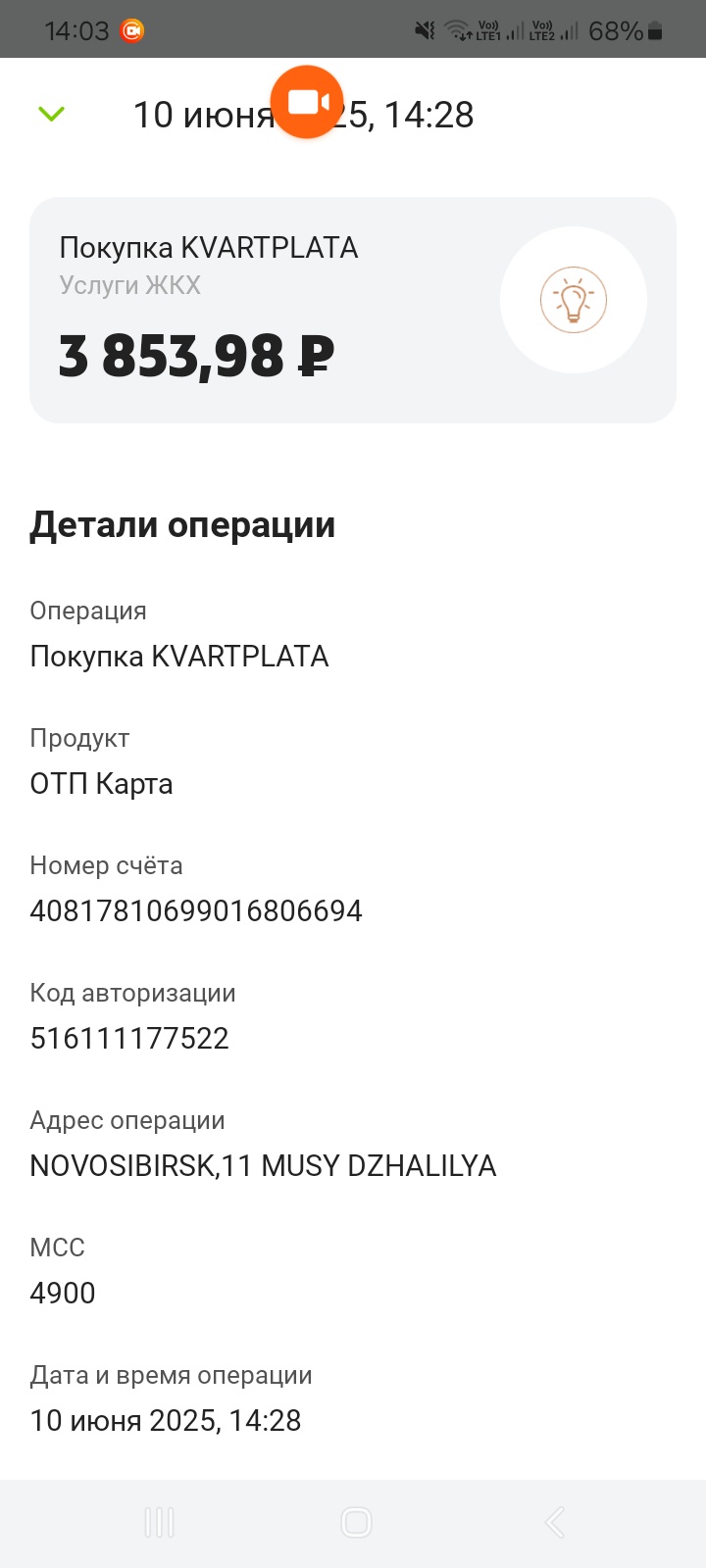
Task: Tap the orange screen recorder bubble
Action: 307,102
